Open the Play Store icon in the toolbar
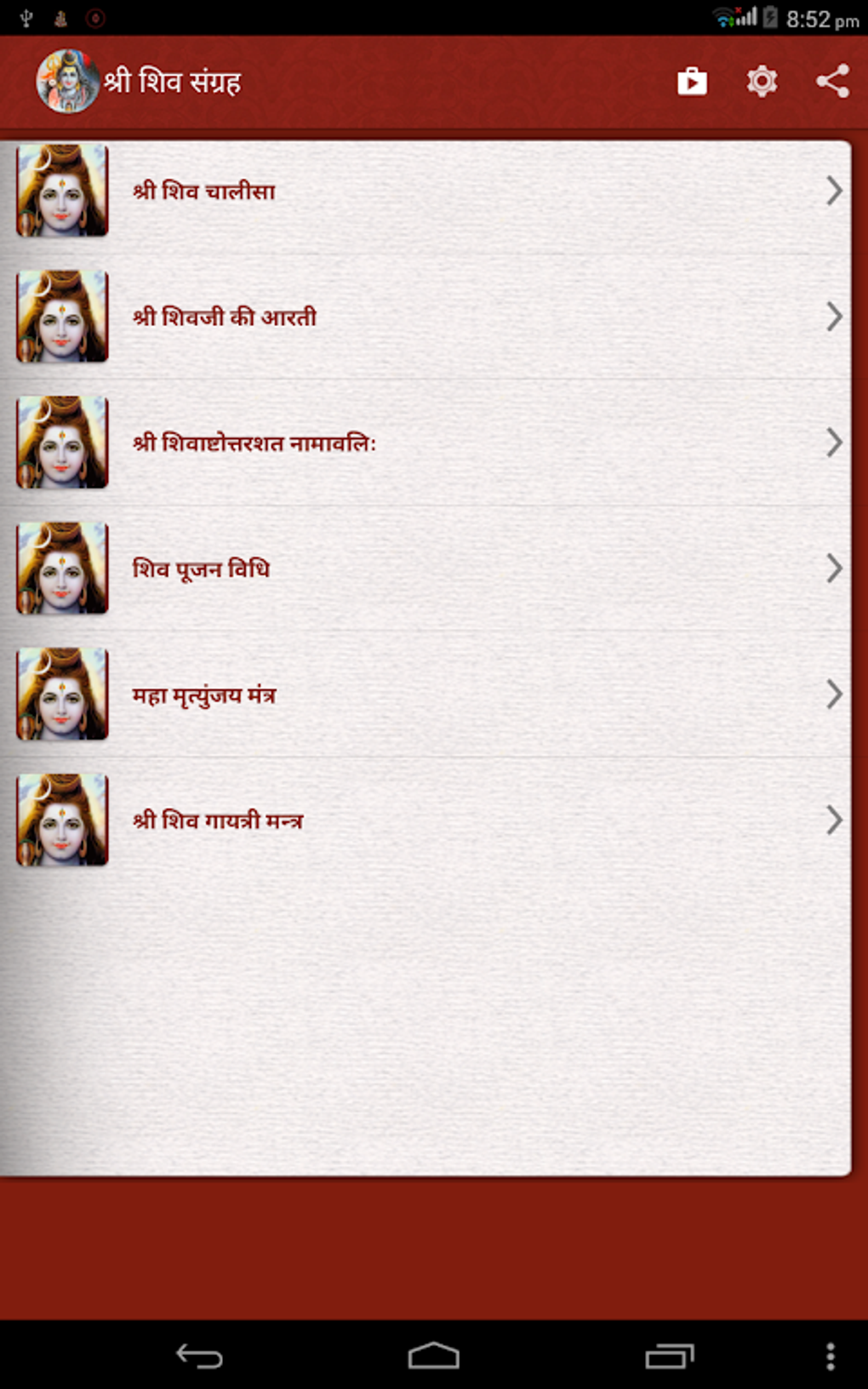868x1389 pixels. click(691, 82)
